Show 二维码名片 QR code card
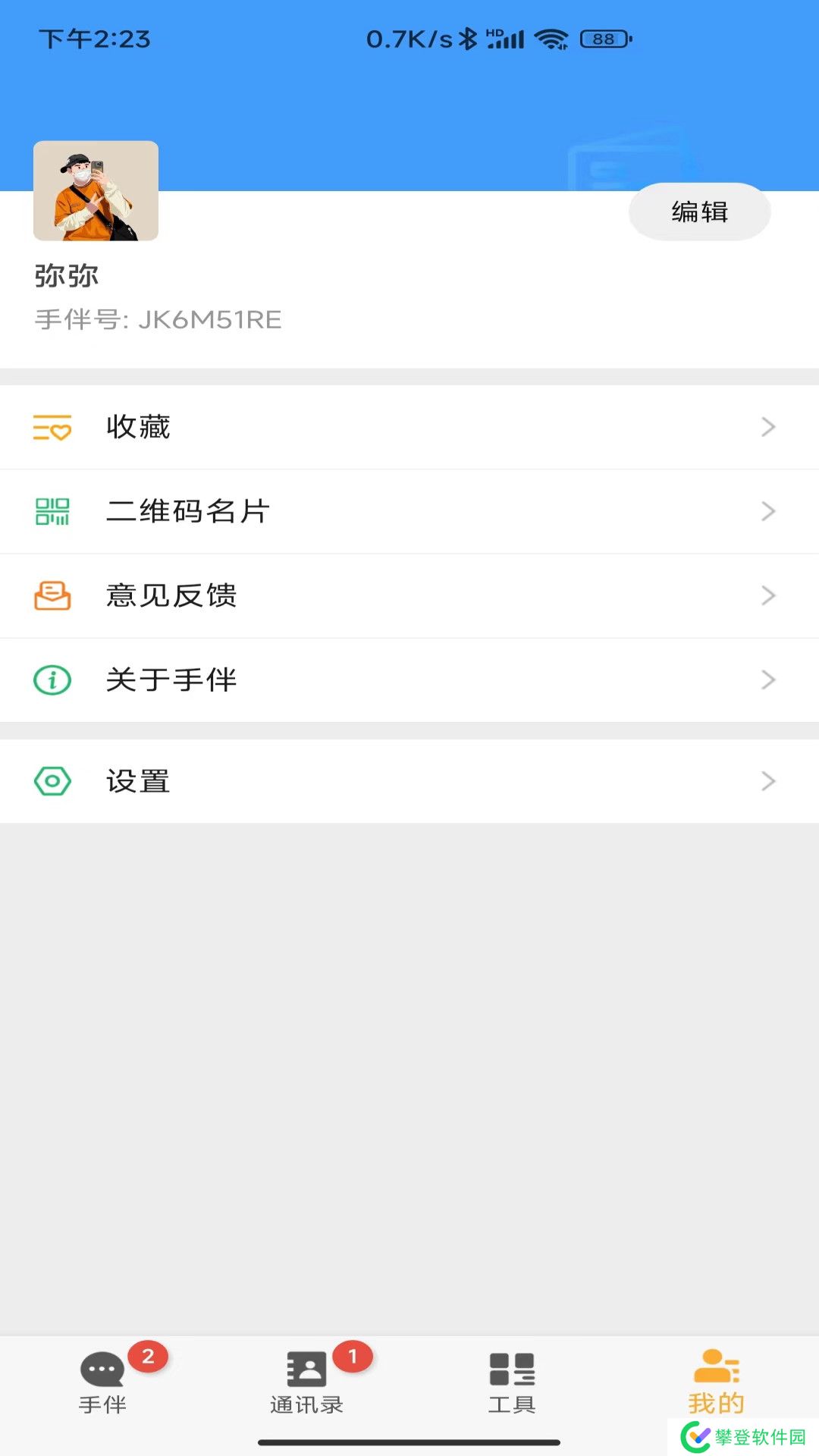The image size is (819, 1456). (409, 511)
